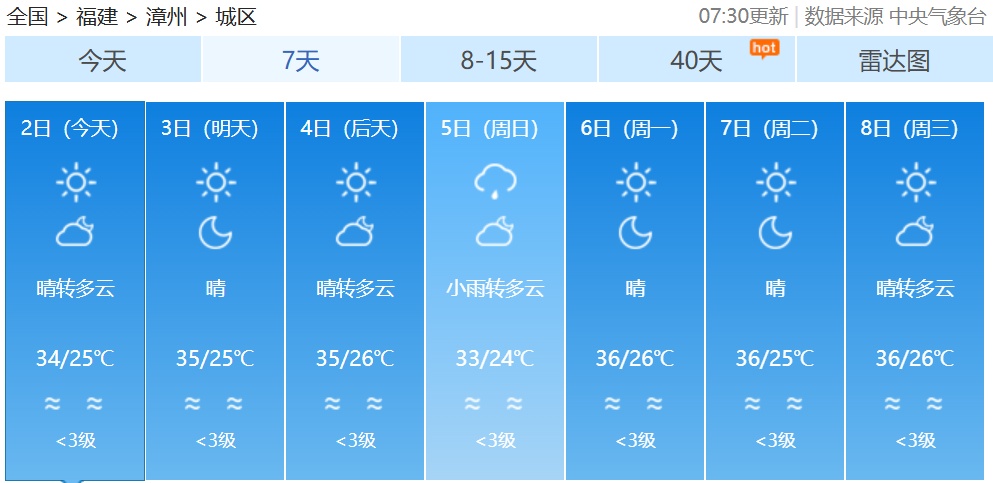Switch to the 今天 forecast tab
Image resolution: width=993 pixels, height=483 pixels.
tap(103, 61)
